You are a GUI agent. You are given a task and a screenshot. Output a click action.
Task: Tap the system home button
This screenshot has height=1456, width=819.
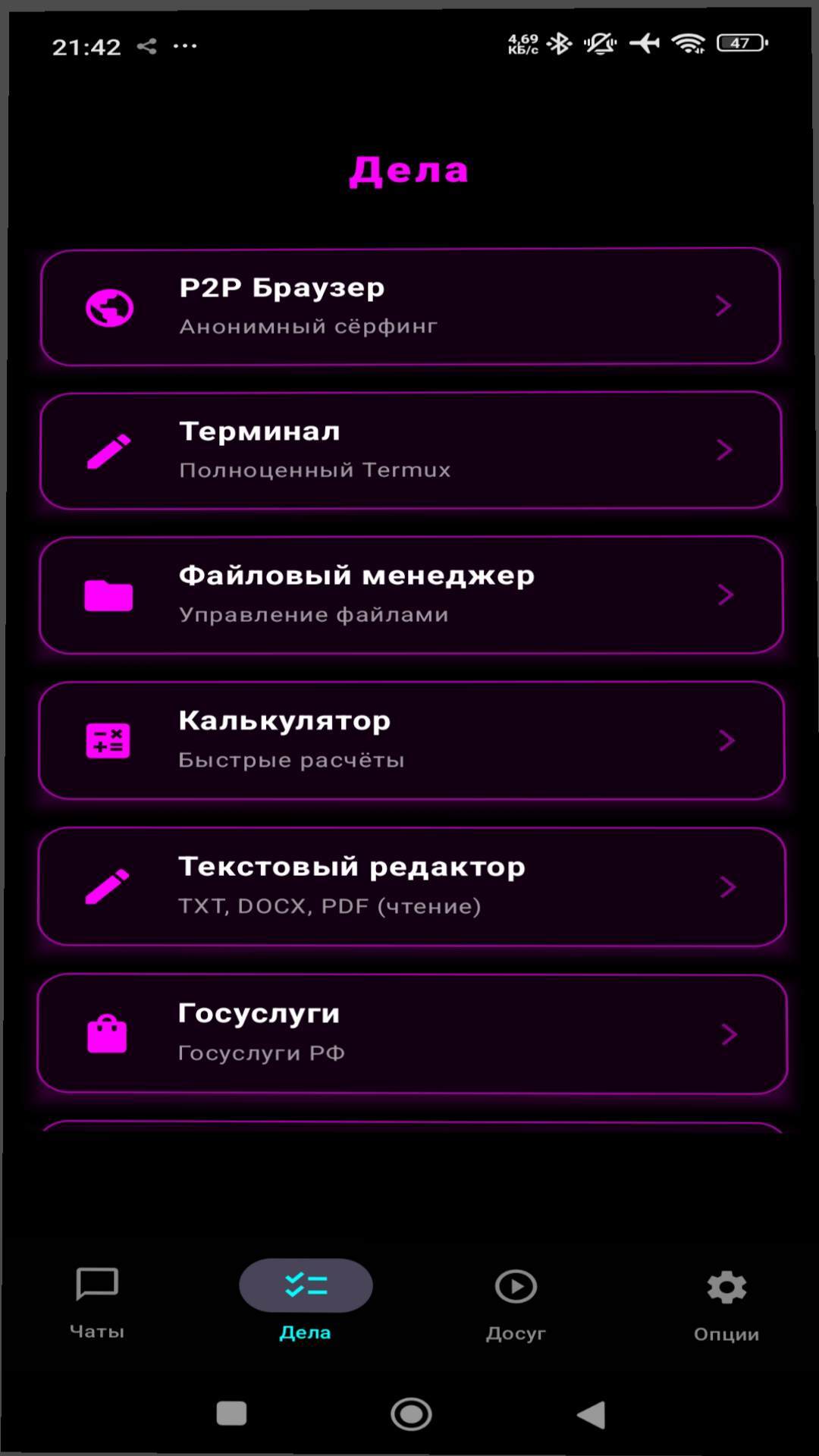(x=411, y=1414)
